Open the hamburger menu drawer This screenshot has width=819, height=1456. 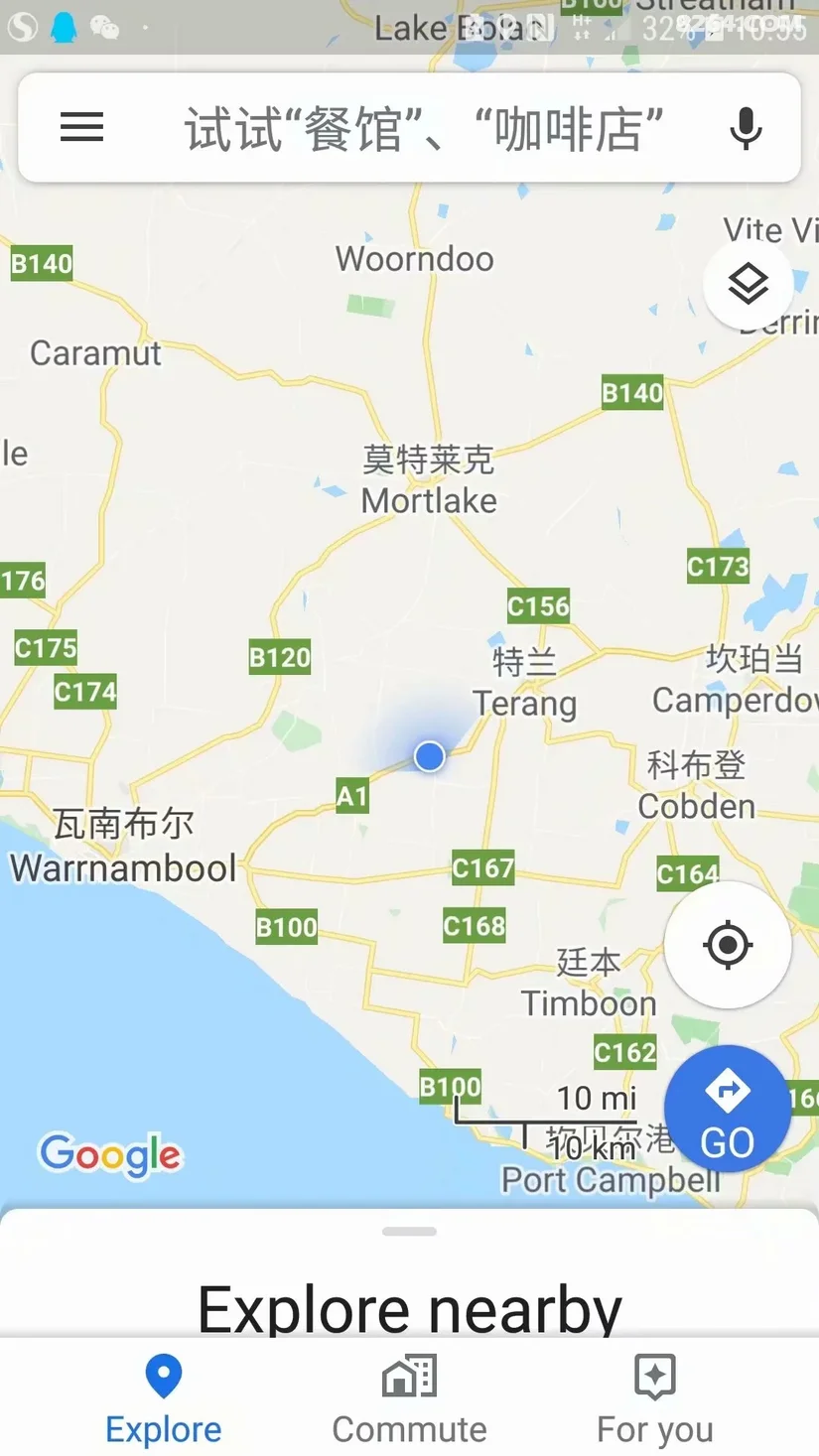(x=81, y=127)
